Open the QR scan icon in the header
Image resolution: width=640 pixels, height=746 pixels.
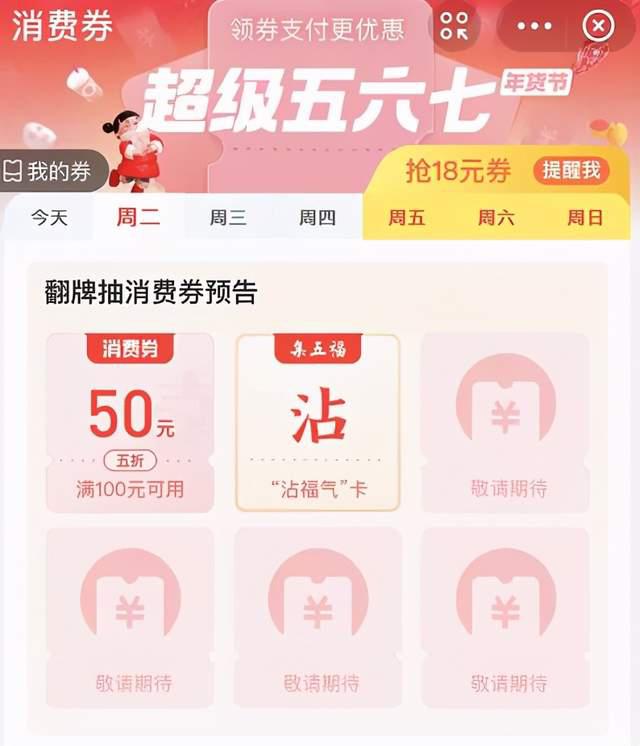click(x=454, y=26)
